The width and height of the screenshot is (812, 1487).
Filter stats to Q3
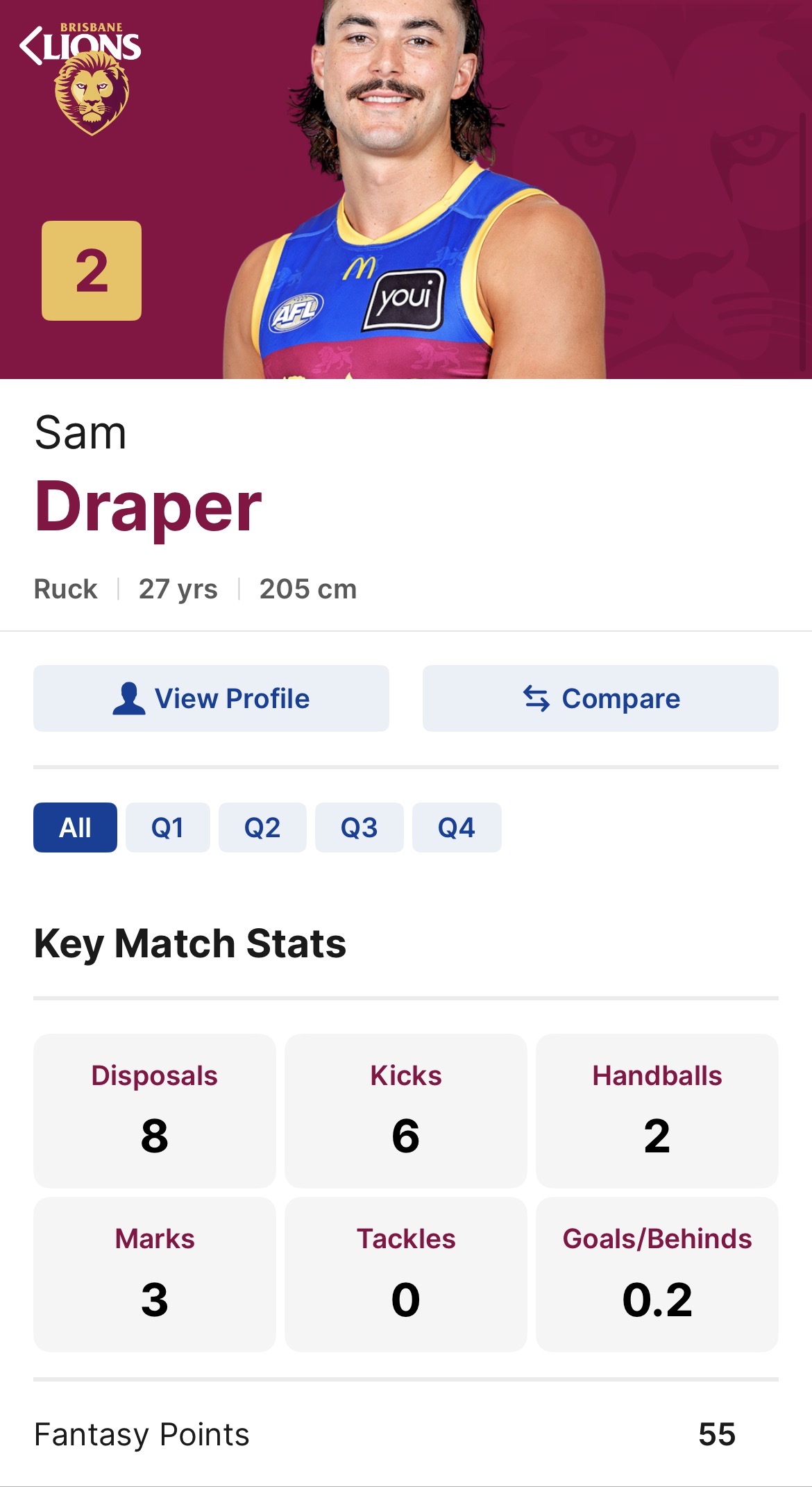point(360,827)
